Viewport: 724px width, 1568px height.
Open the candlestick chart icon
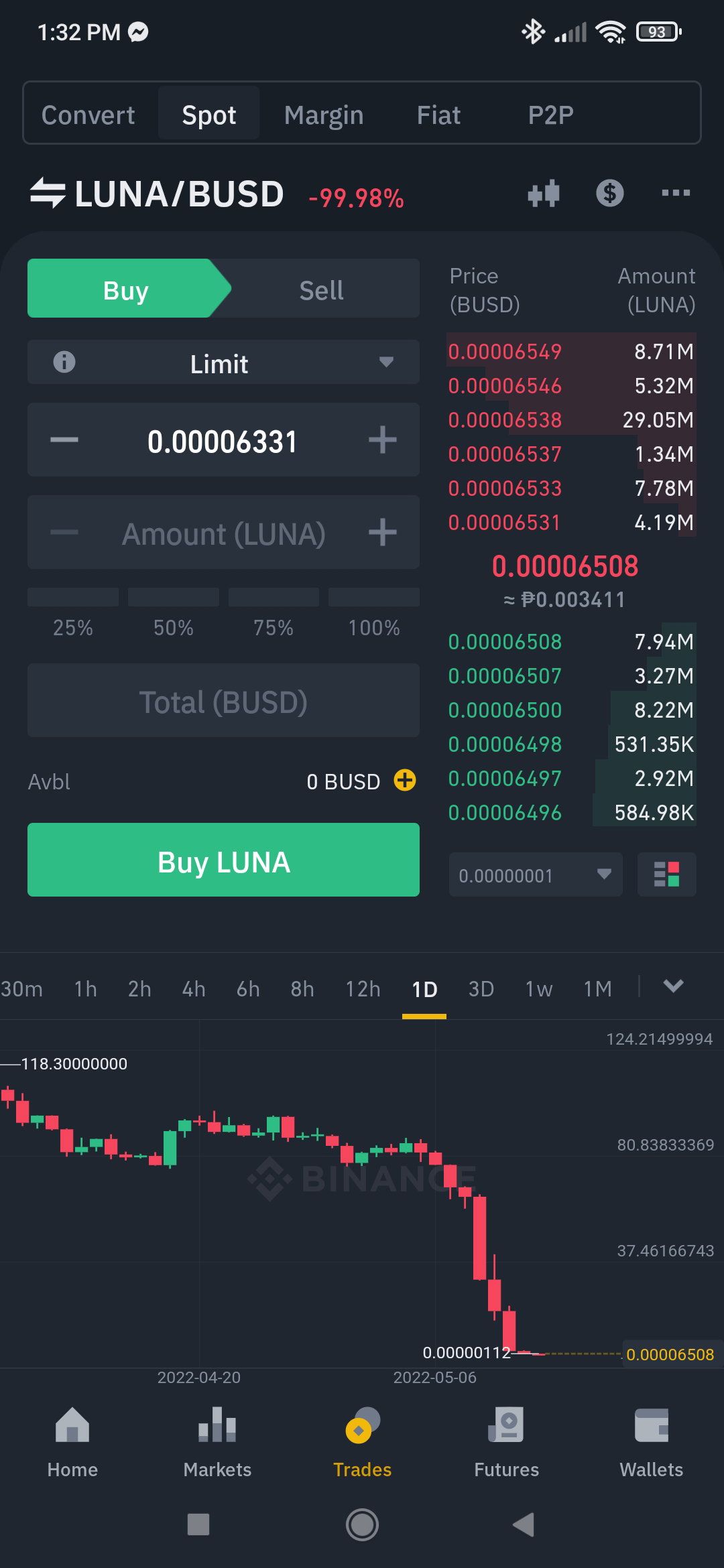pyautogui.click(x=544, y=194)
